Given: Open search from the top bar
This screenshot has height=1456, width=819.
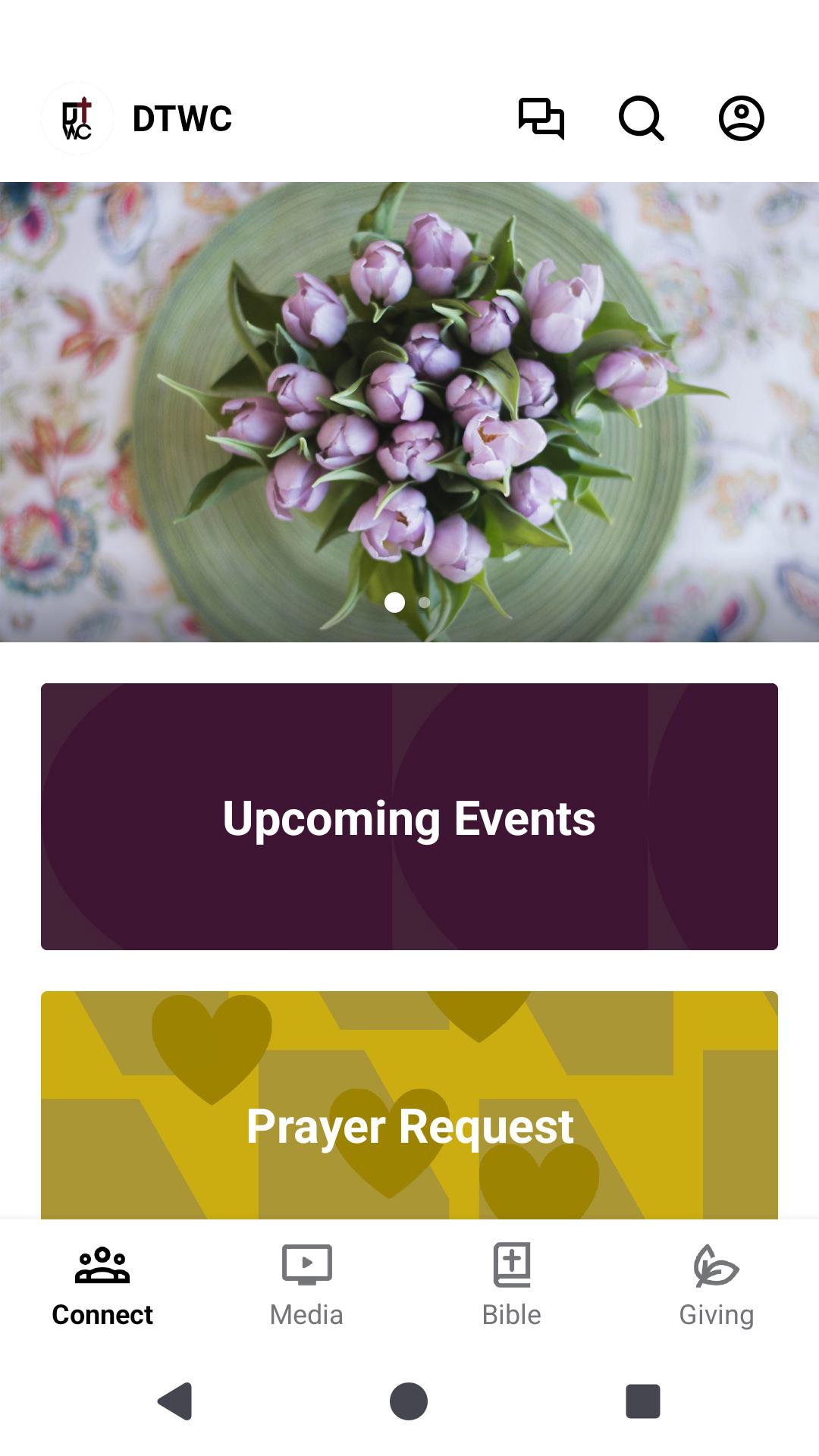Looking at the screenshot, I should click(641, 119).
